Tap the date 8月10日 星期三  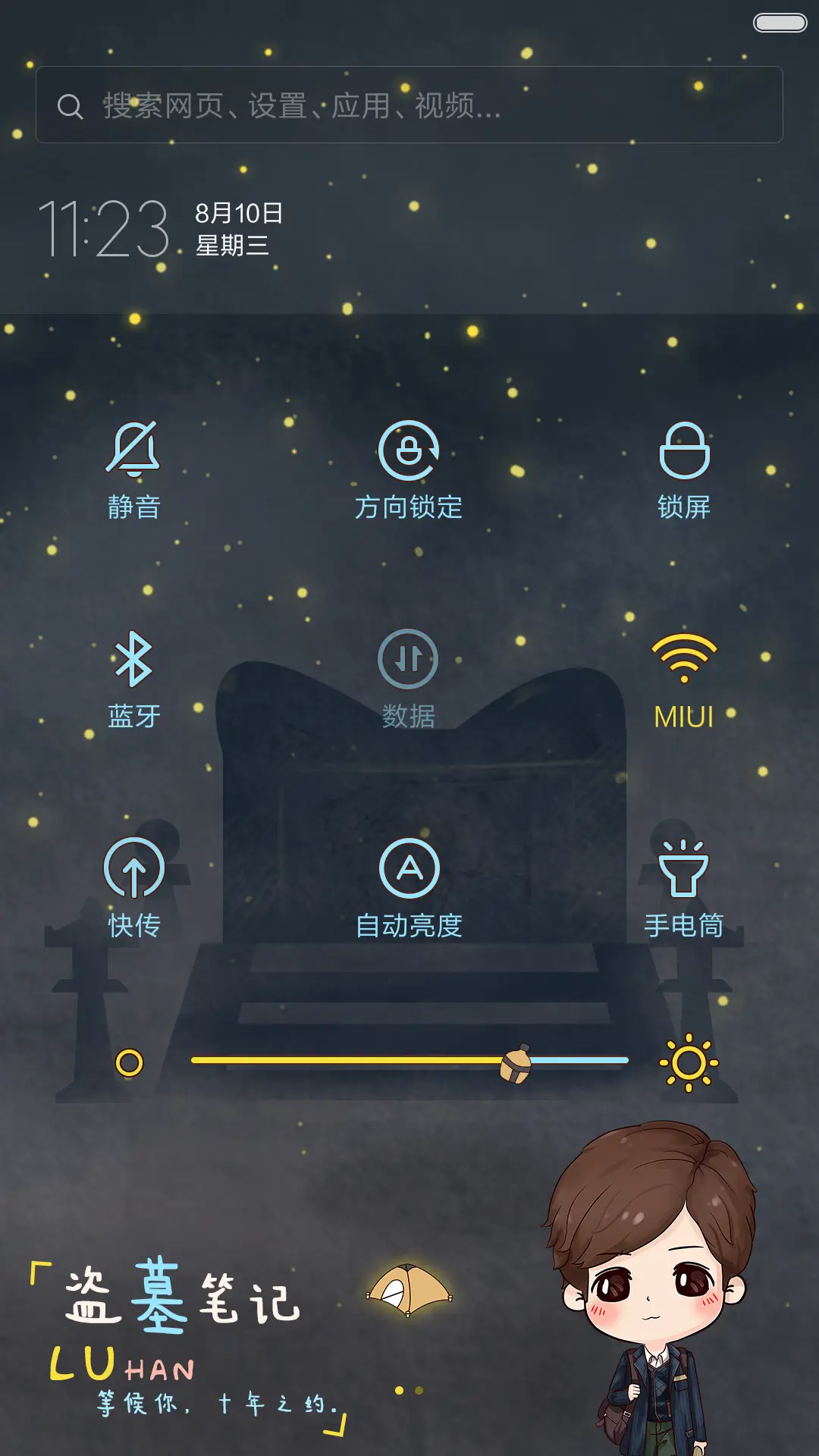click(235, 227)
